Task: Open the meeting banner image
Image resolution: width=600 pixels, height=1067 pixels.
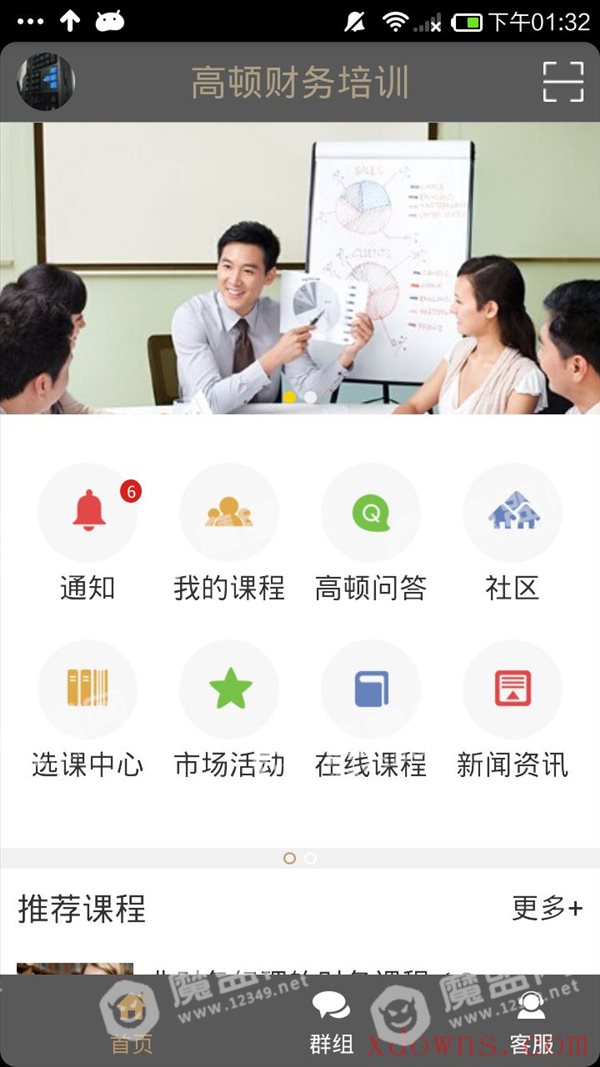Action: coord(300,267)
